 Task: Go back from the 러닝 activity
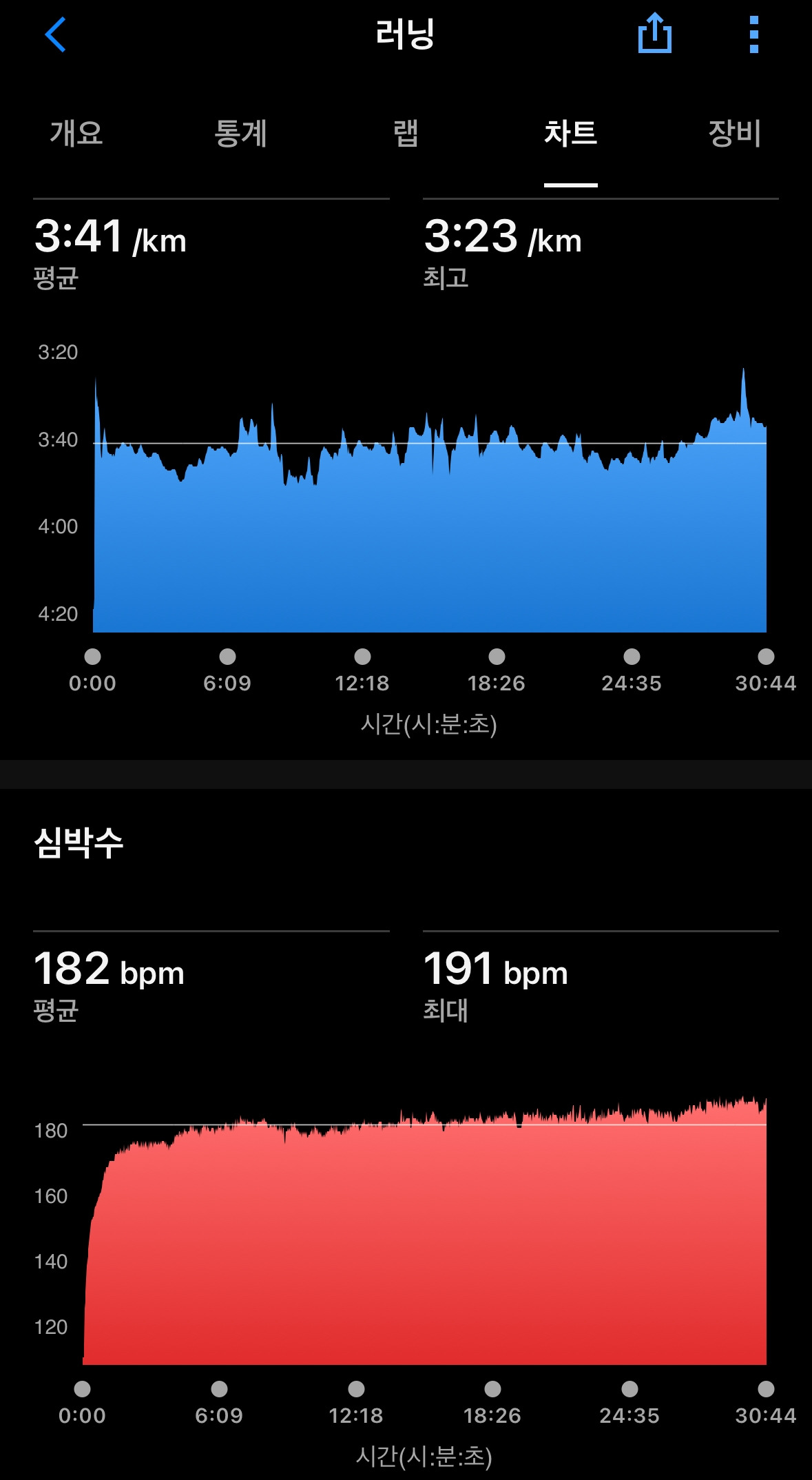(55, 34)
